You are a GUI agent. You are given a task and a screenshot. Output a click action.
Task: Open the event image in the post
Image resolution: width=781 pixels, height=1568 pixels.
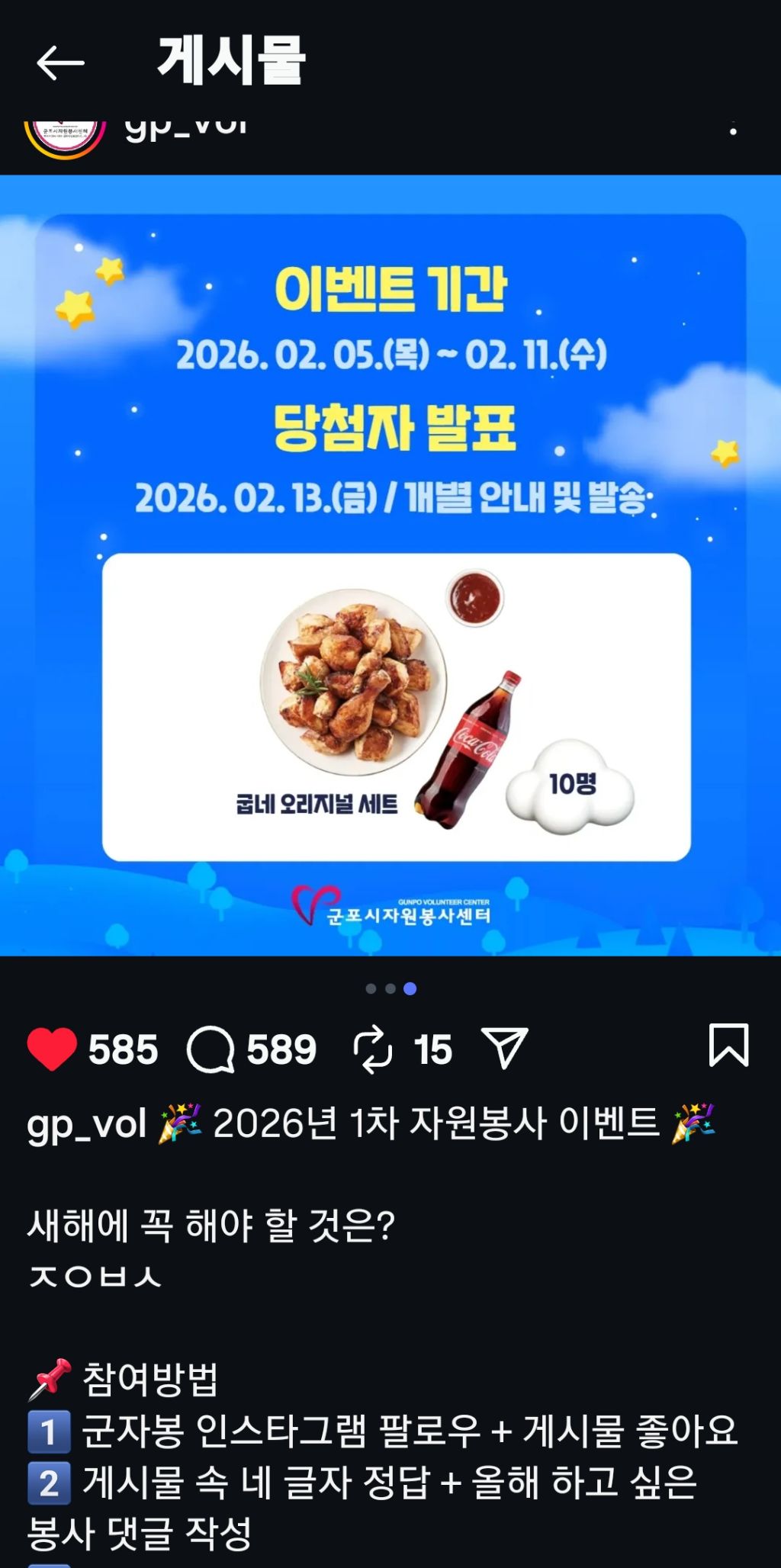[x=390, y=564]
